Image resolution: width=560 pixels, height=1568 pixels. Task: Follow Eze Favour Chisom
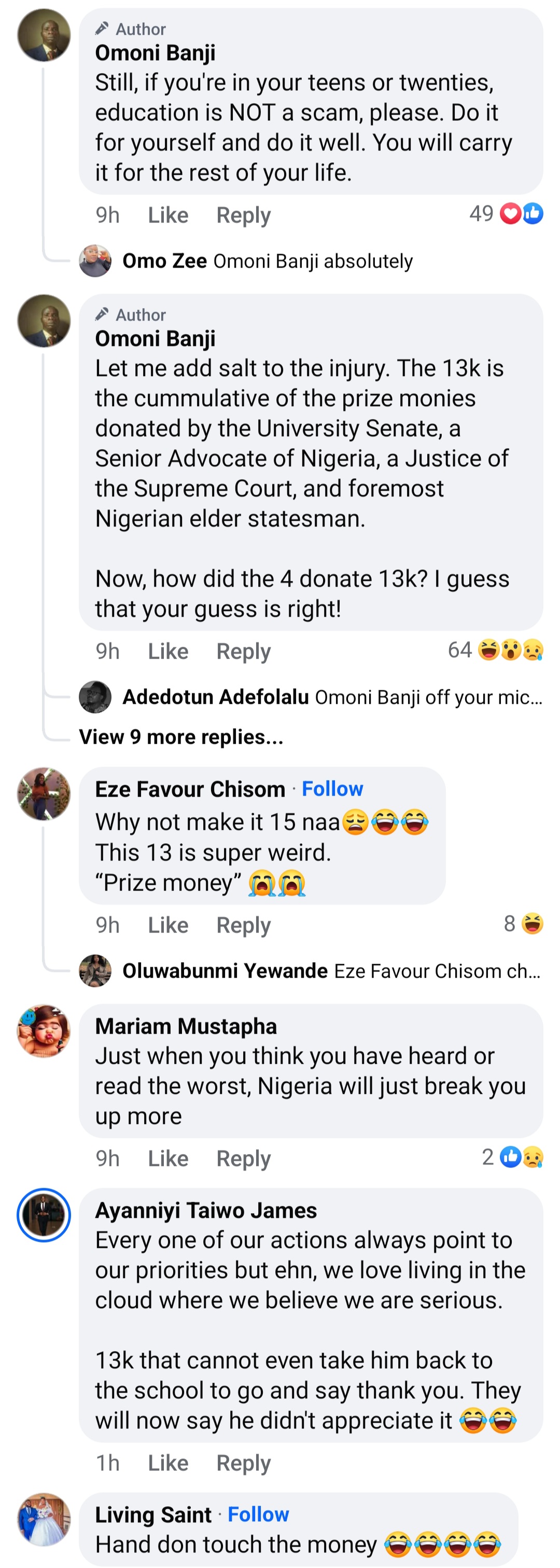pyautogui.click(x=332, y=788)
